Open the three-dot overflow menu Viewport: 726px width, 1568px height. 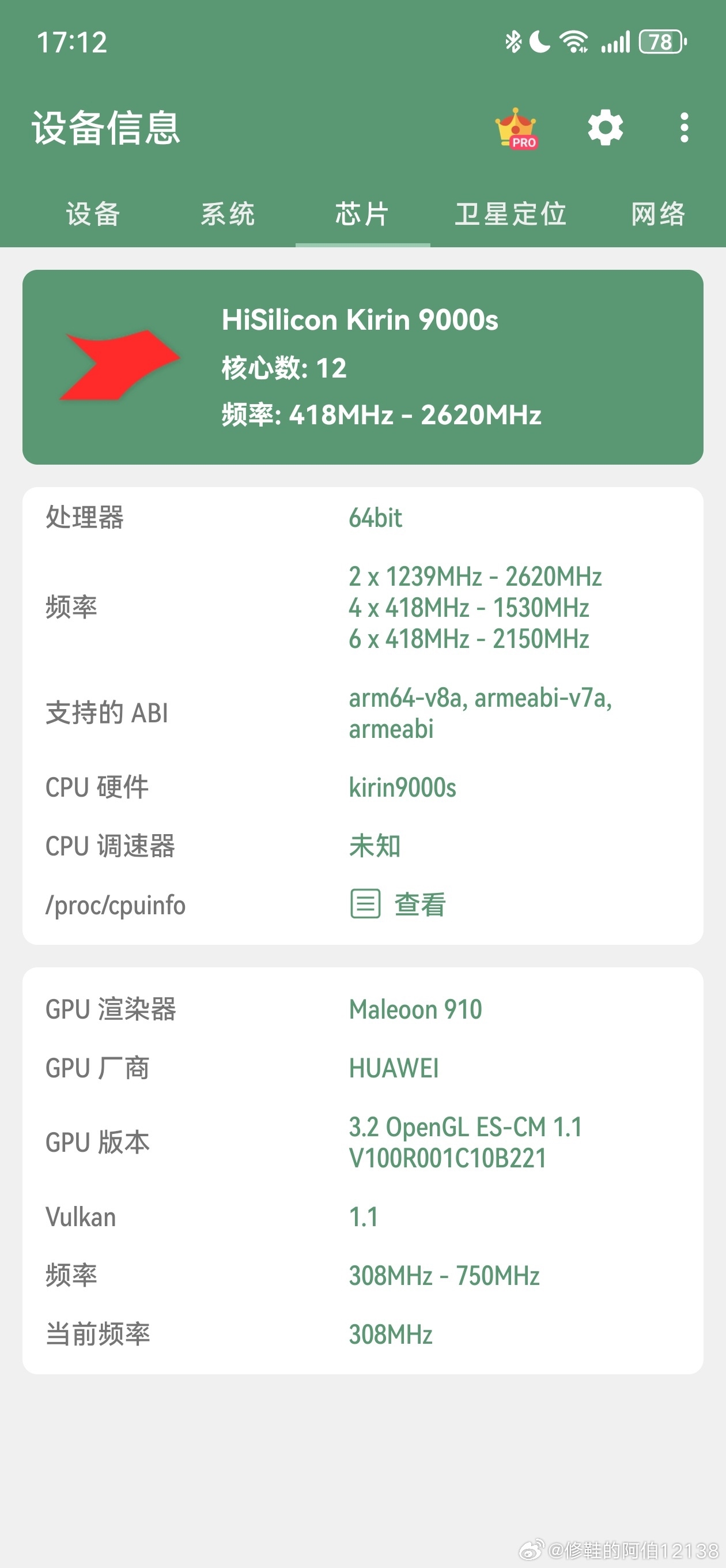tap(684, 128)
